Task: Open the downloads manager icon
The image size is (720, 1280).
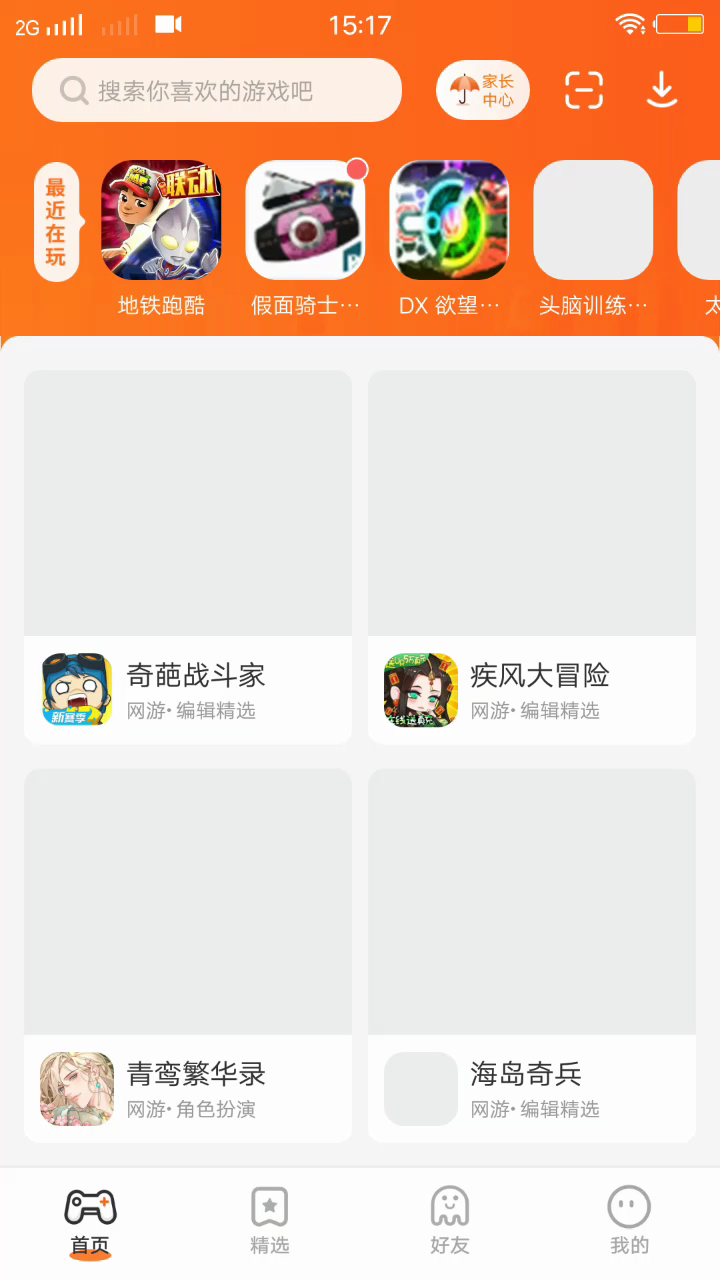Action: pos(662,91)
